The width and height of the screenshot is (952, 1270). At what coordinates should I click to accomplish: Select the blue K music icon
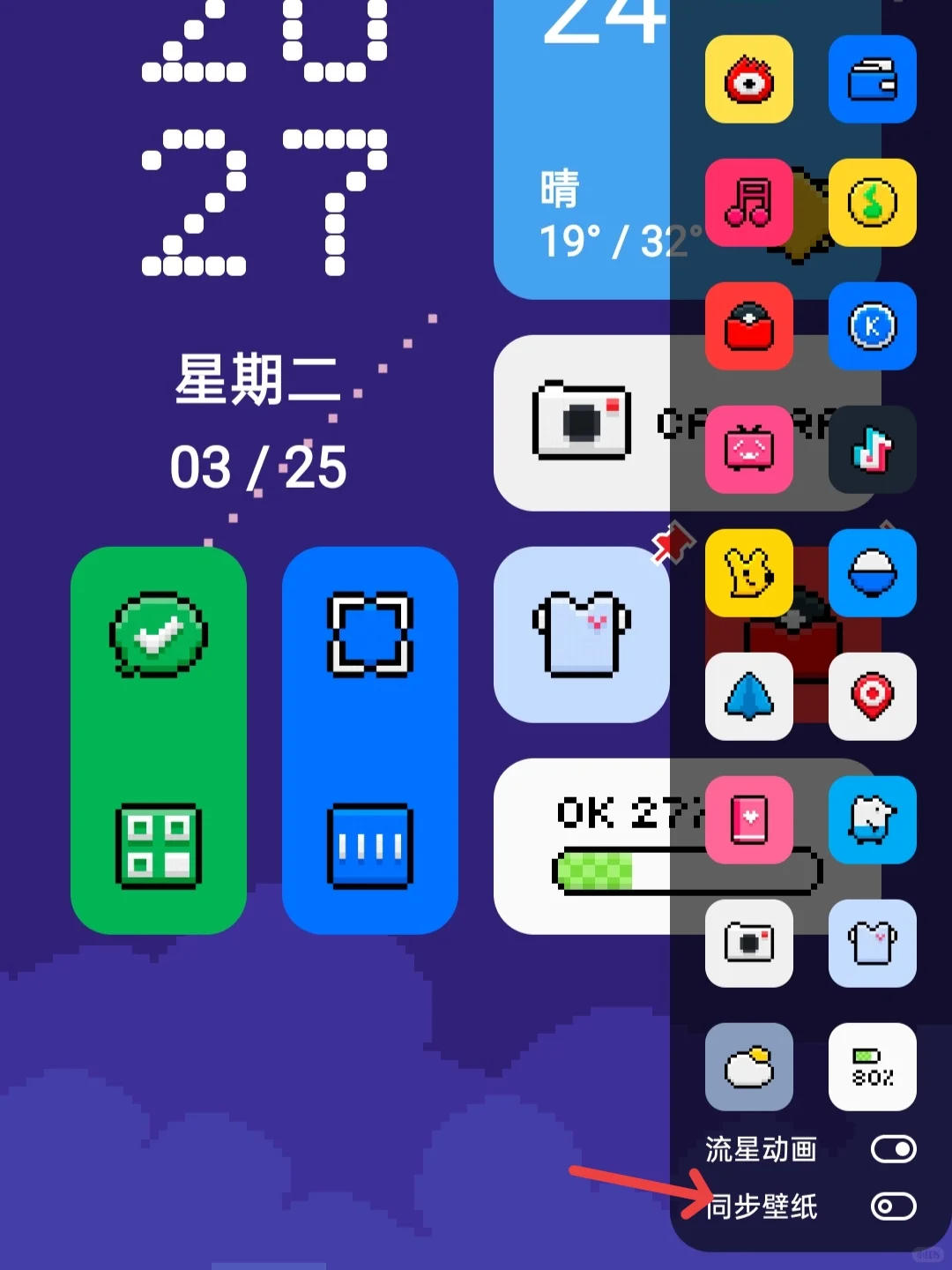click(872, 326)
